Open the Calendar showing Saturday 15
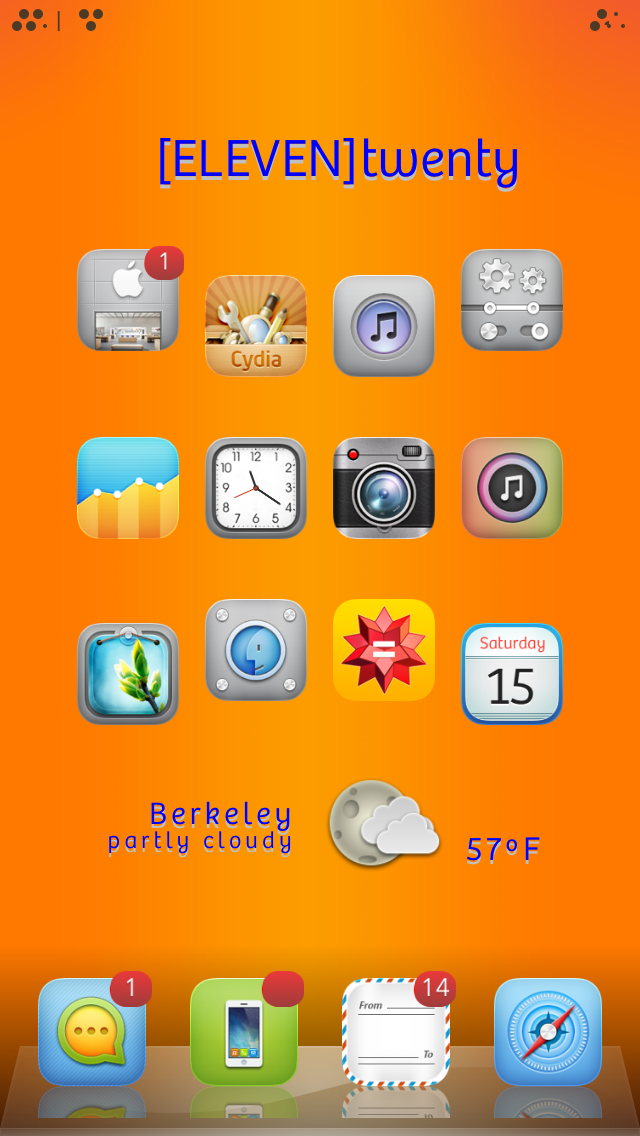This screenshot has width=640, height=1136. 512,674
